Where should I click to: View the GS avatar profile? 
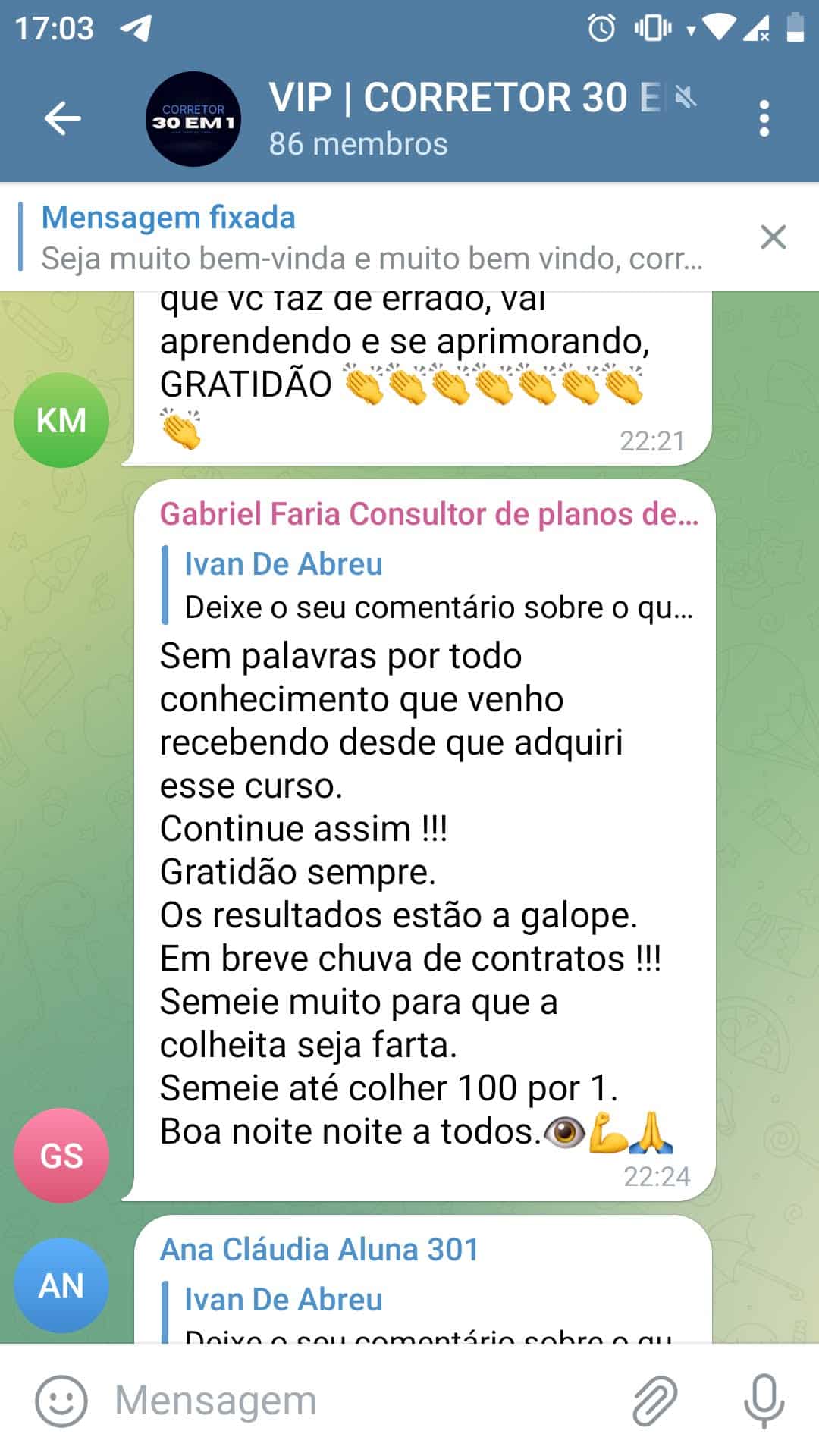[x=61, y=1155]
